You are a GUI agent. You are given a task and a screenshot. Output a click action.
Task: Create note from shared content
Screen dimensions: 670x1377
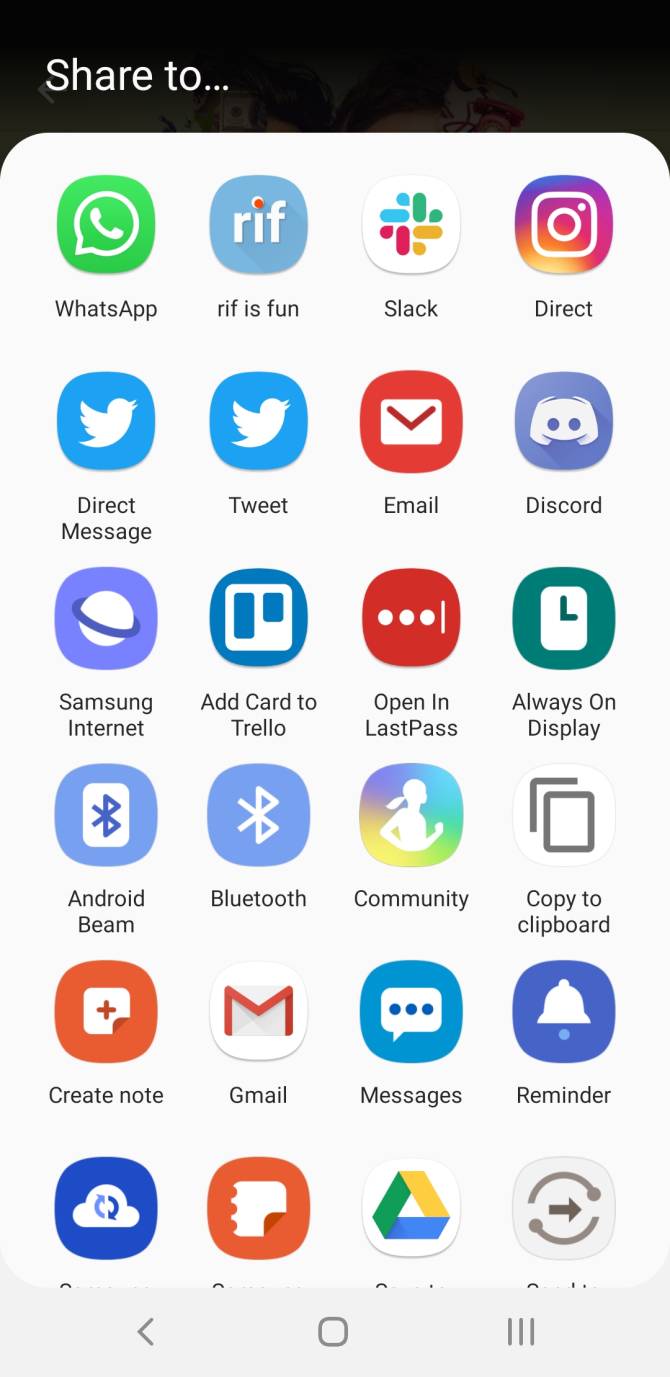[x=106, y=1012]
